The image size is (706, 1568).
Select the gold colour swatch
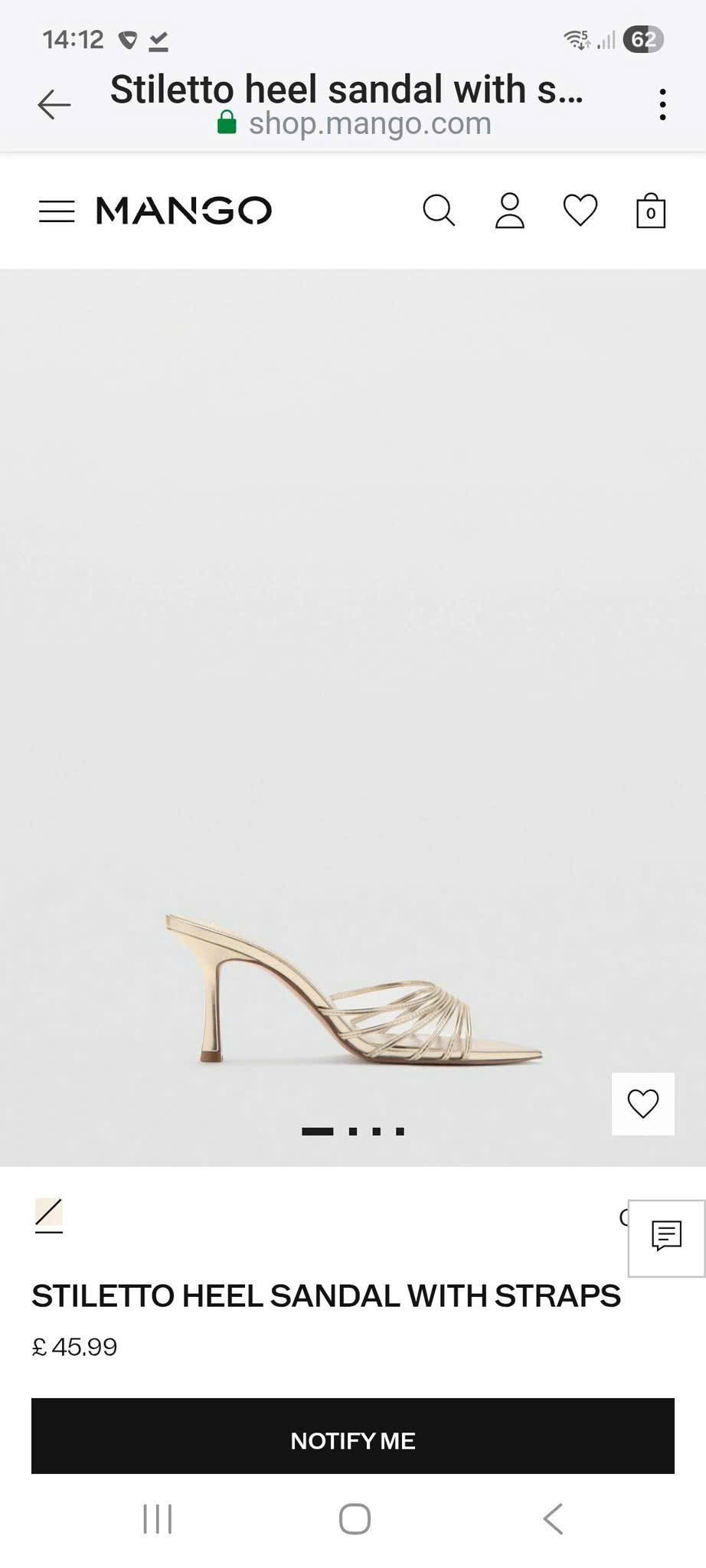[49, 1214]
